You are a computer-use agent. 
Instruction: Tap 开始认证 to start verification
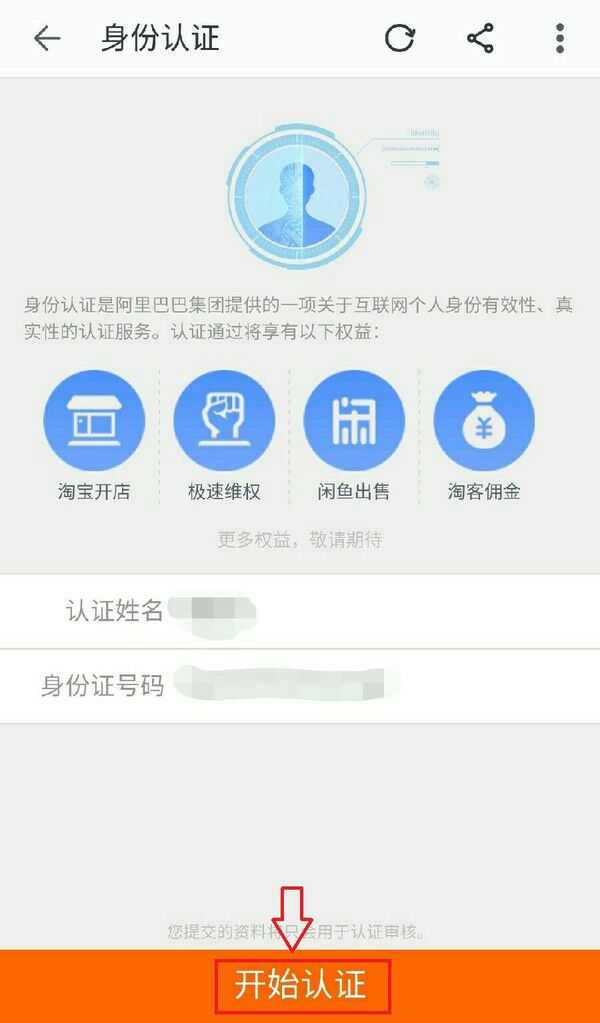pyautogui.click(x=301, y=985)
